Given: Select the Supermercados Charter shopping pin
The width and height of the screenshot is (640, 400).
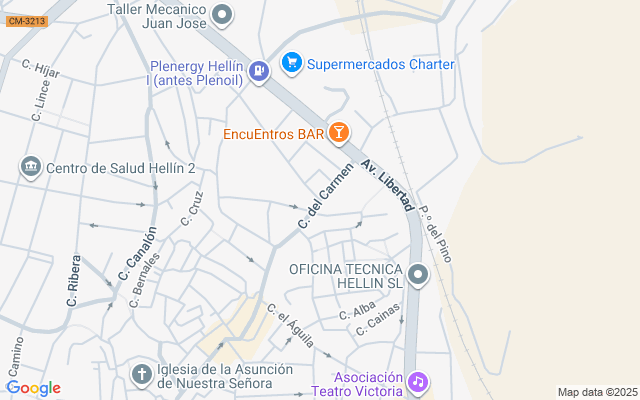Looking at the screenshot, I should click(x=292, y=64).
